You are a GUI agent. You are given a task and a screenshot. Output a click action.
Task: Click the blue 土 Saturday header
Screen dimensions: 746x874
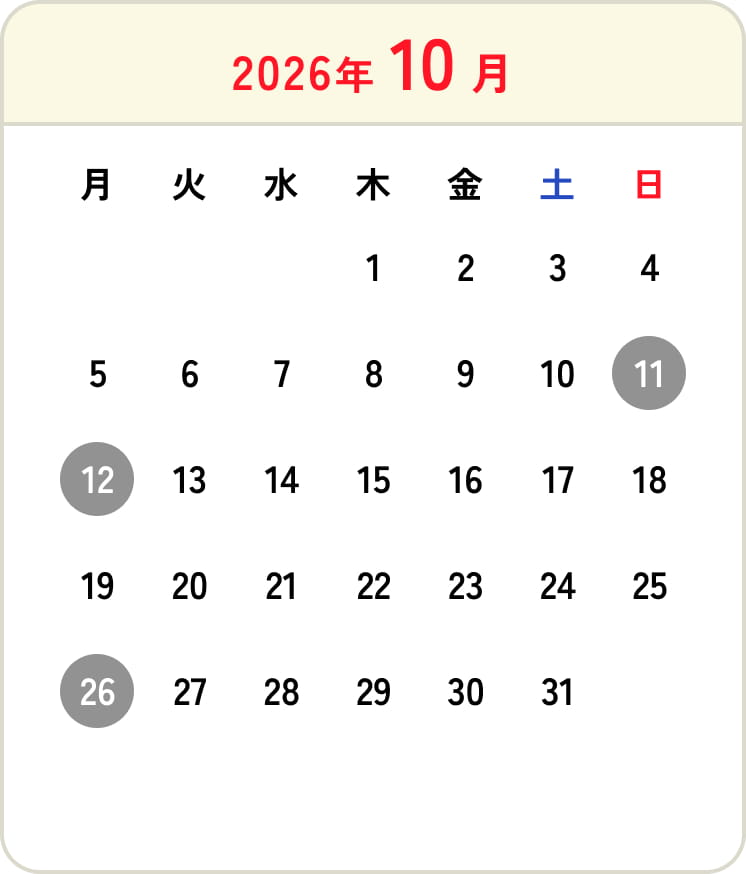pyautogui.click(x=557, y=185)
